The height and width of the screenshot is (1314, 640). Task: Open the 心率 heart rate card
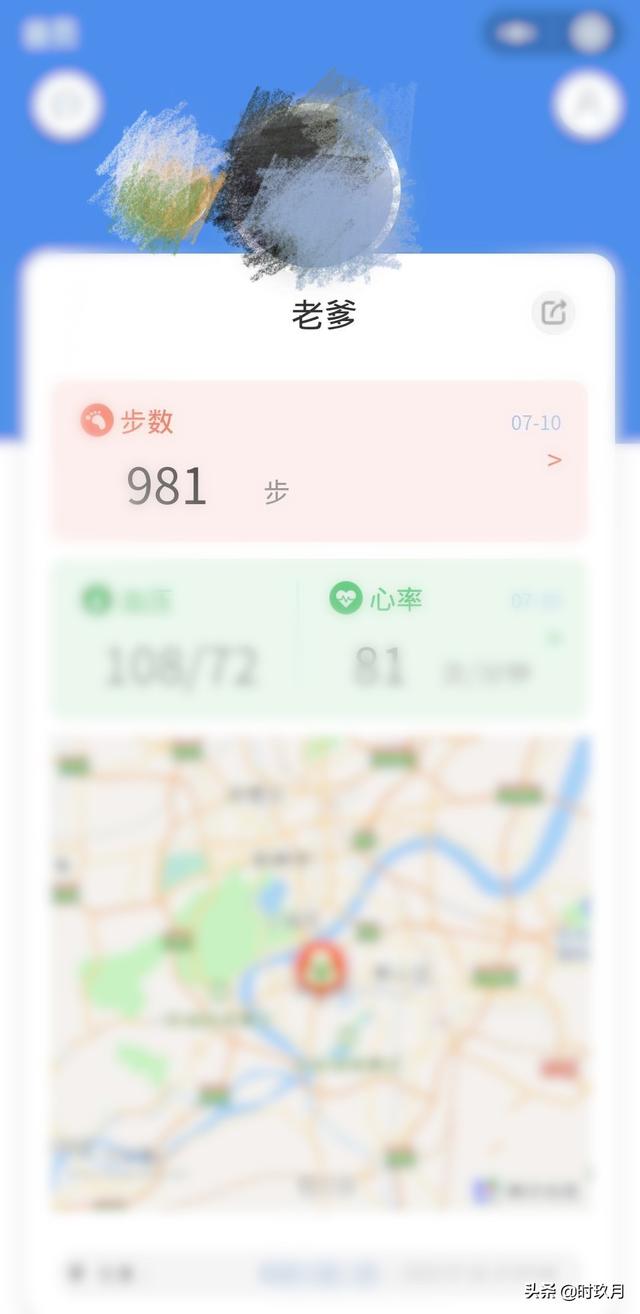(440, 640)
